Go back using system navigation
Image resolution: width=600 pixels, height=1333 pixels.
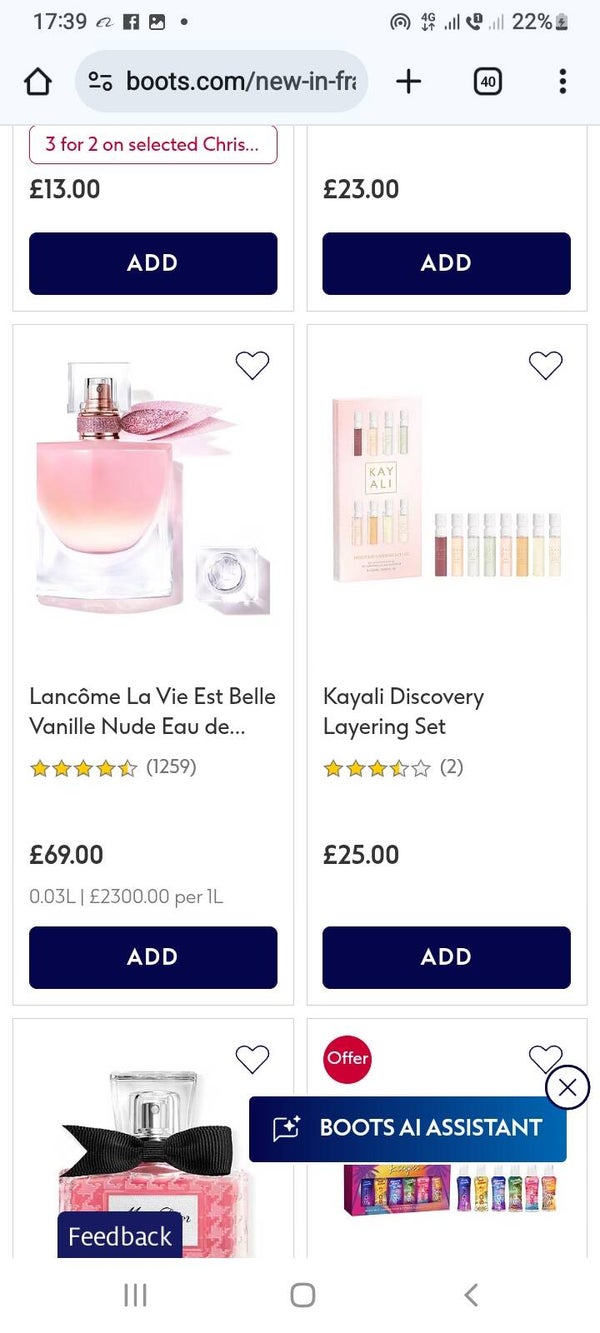click(x=471, y=1296)
